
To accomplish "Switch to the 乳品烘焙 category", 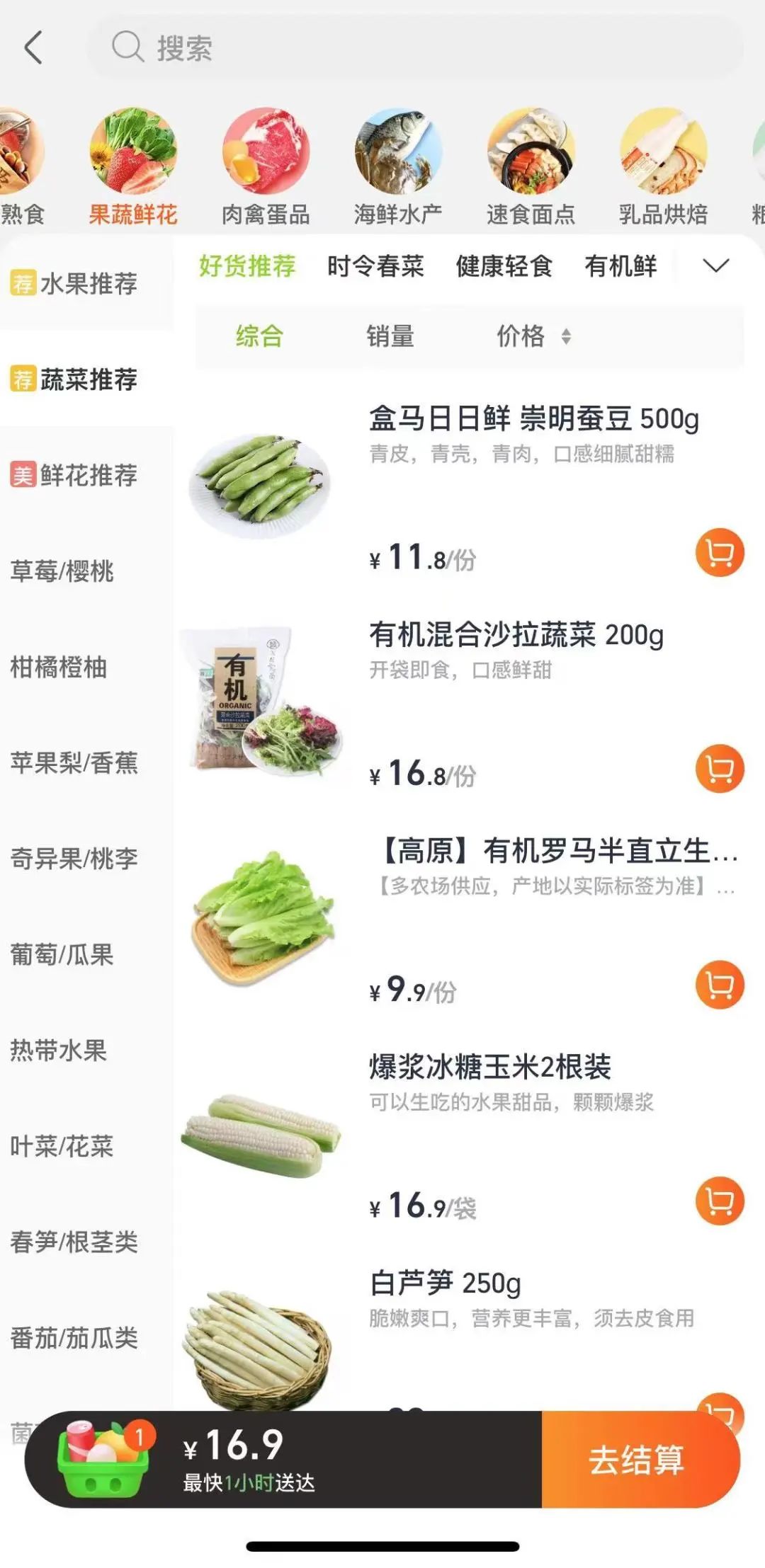I will (x=663, y=167).
